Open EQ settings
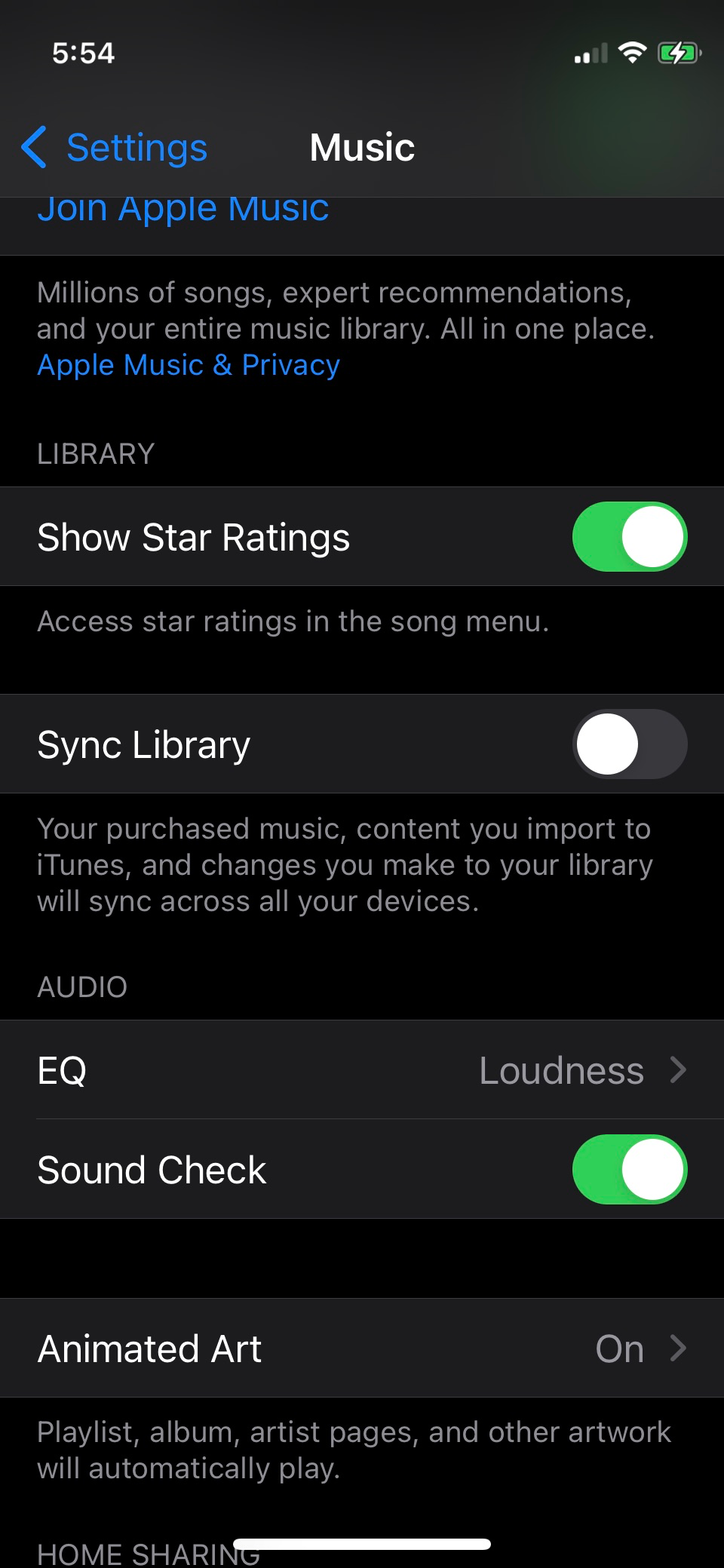 pos(362,1070)
